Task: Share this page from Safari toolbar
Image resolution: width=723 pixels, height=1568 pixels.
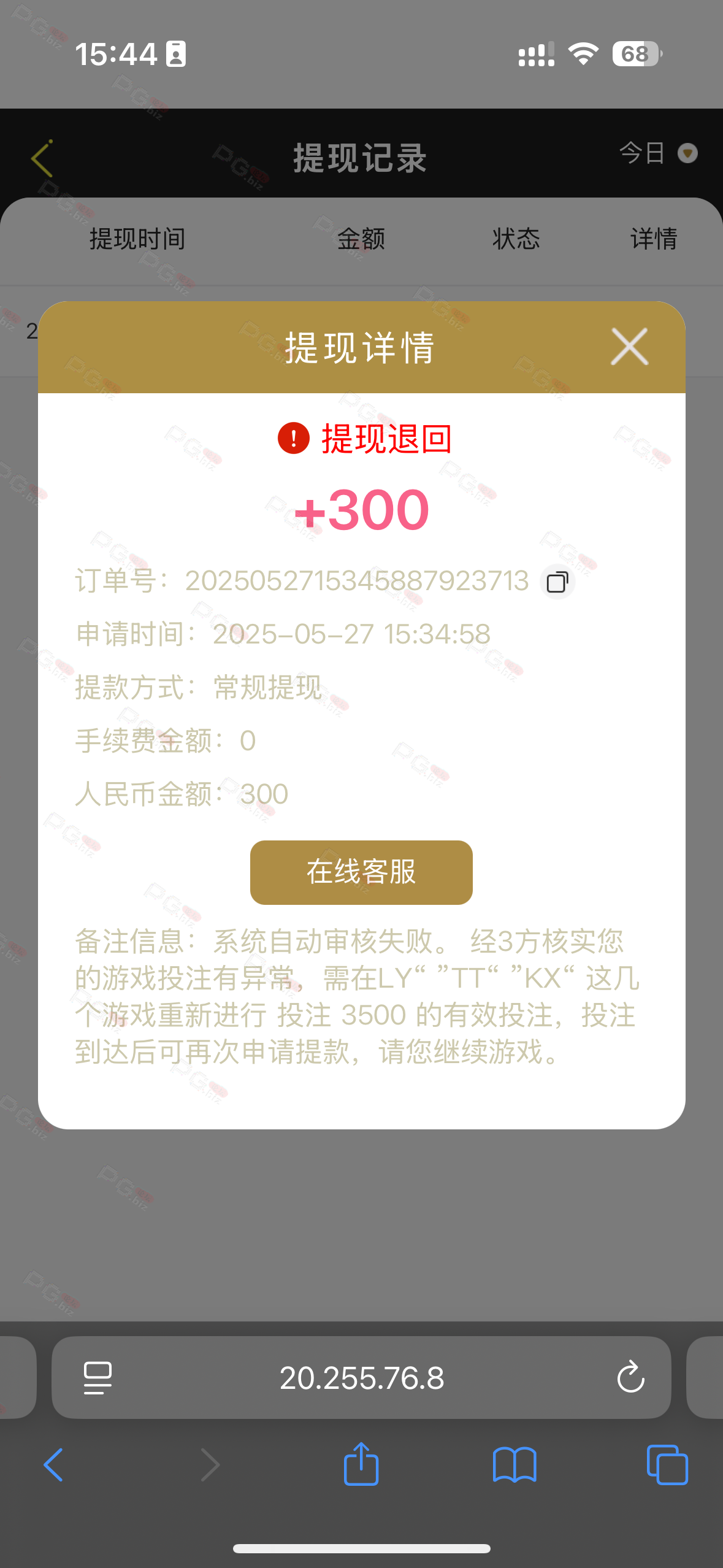Action: (361, 1464)
